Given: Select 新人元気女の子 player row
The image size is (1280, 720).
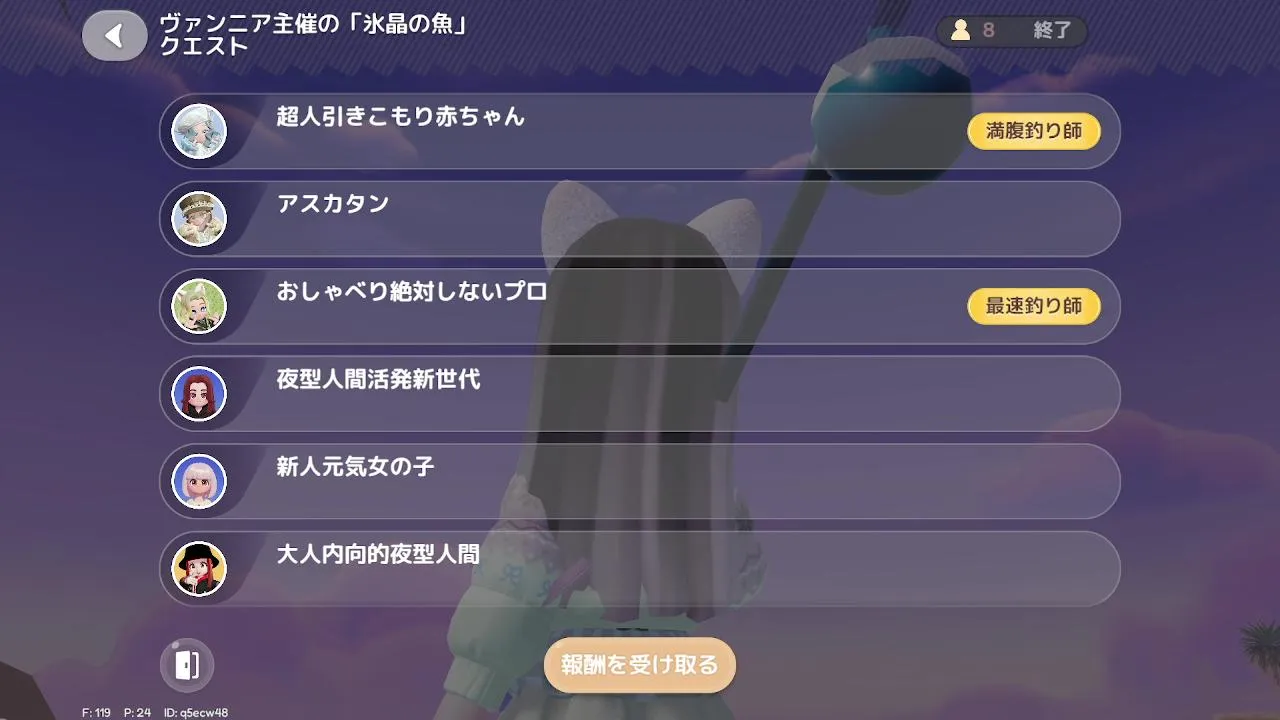Looking at the screenshot, I should (639, 481).
